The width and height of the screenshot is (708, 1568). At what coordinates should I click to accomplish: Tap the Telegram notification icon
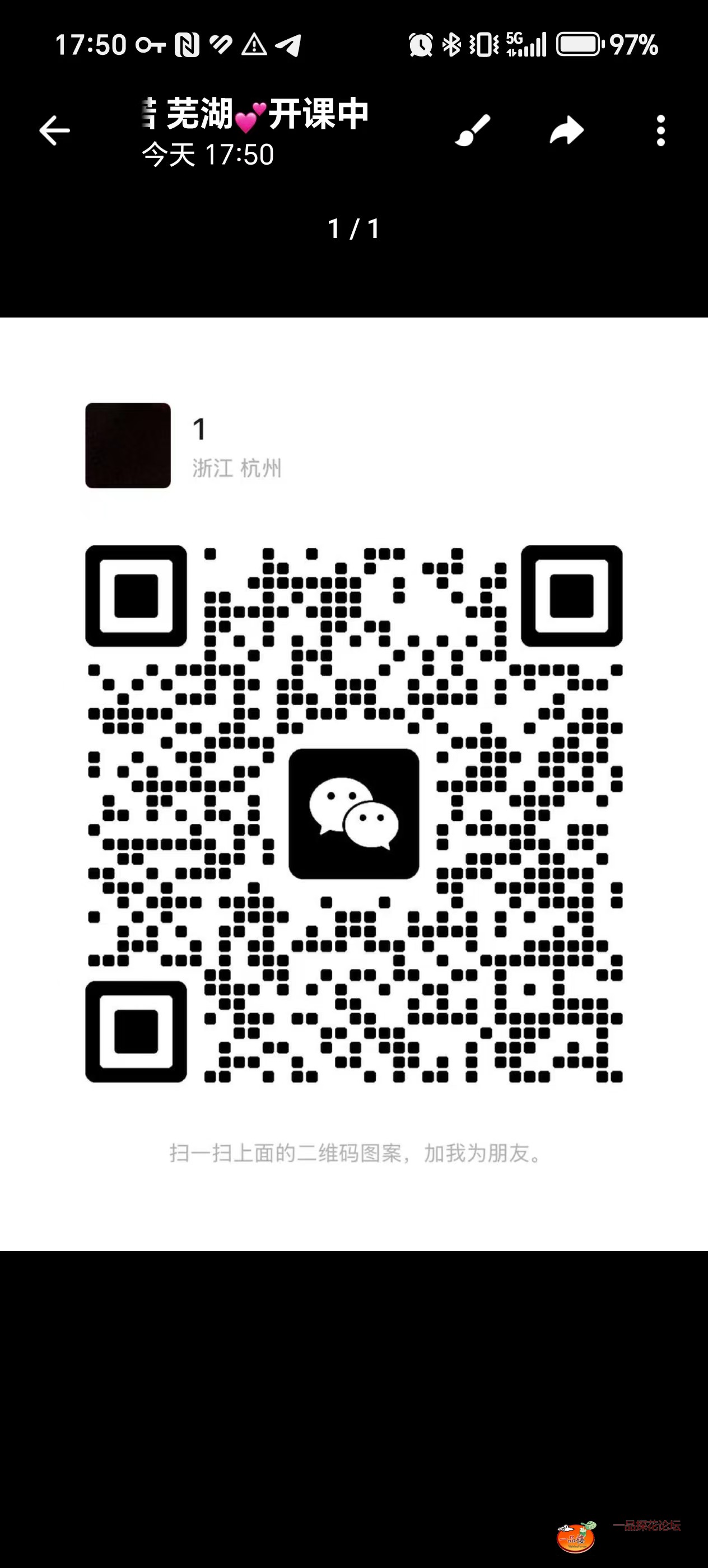[288, 43]
